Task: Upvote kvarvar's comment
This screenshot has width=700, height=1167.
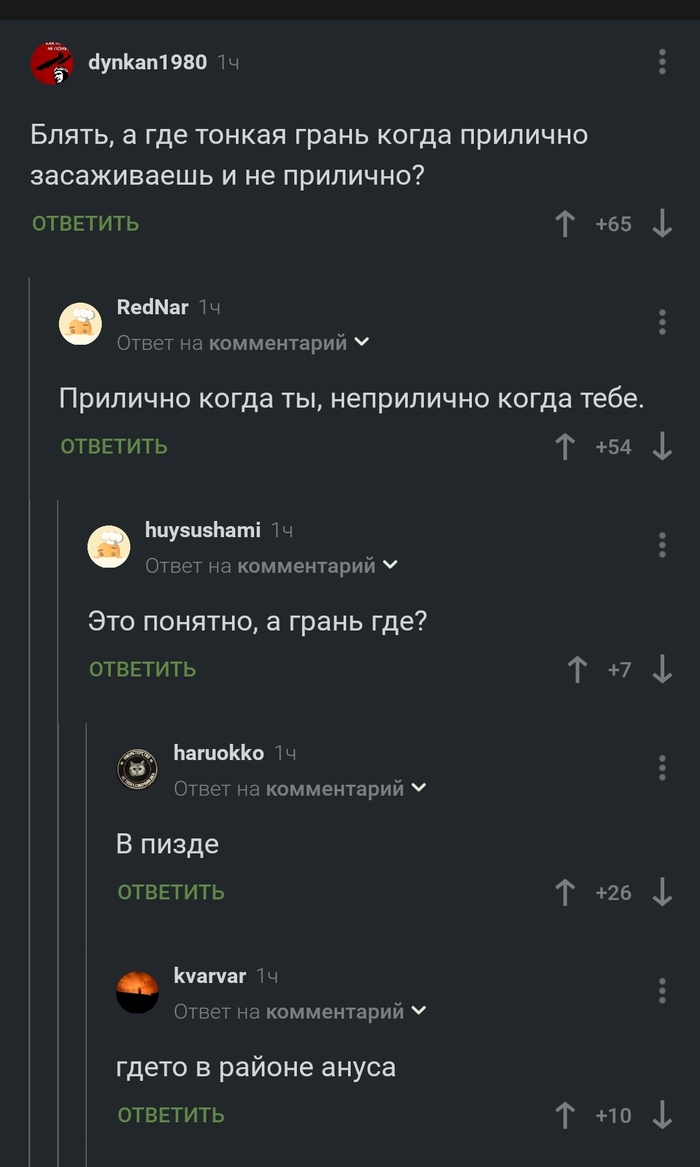Action: click(565, 1115)
